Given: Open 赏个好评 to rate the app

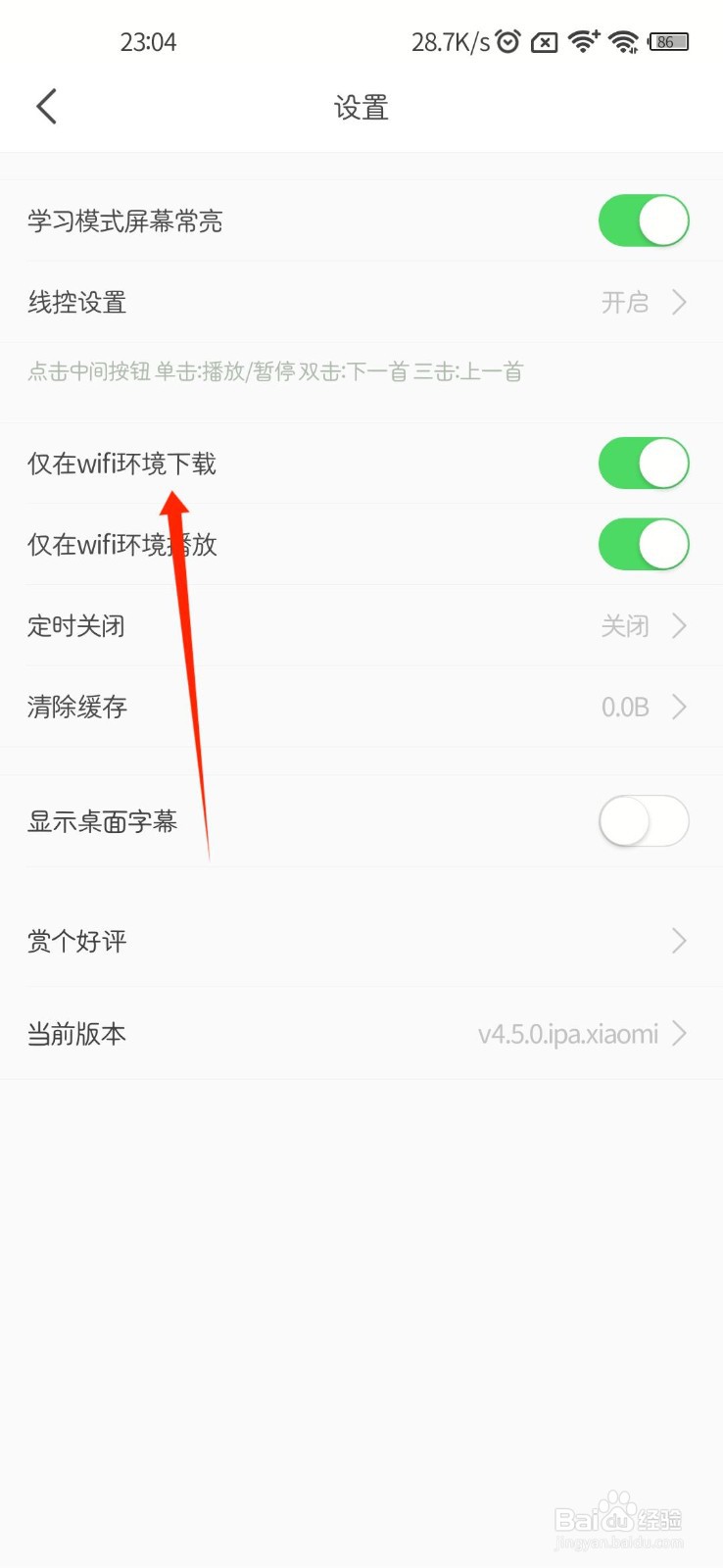Looking at the screenshot, I should coord(361,941).
